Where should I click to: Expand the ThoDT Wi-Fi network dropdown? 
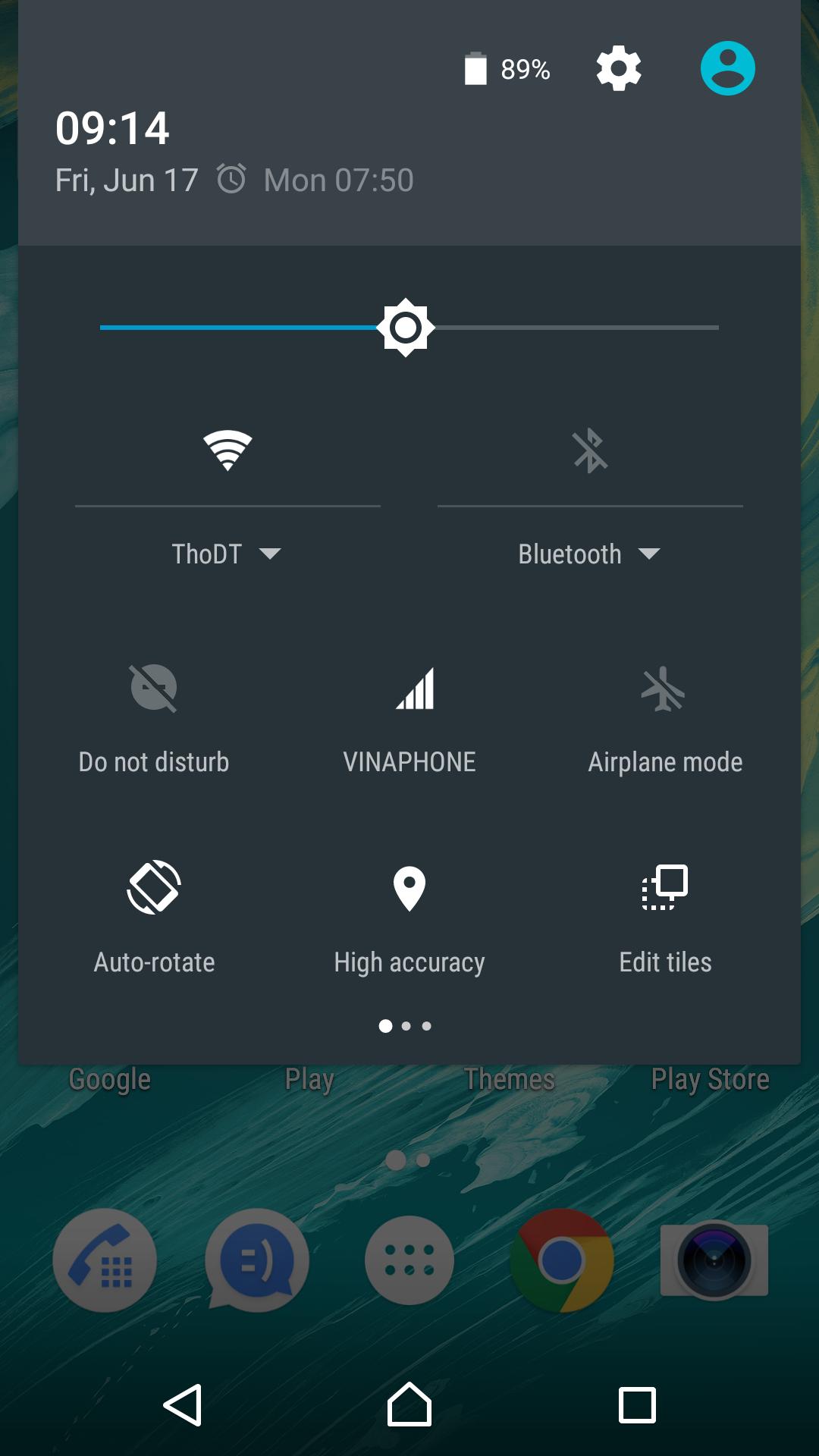[x=227, y=554]
